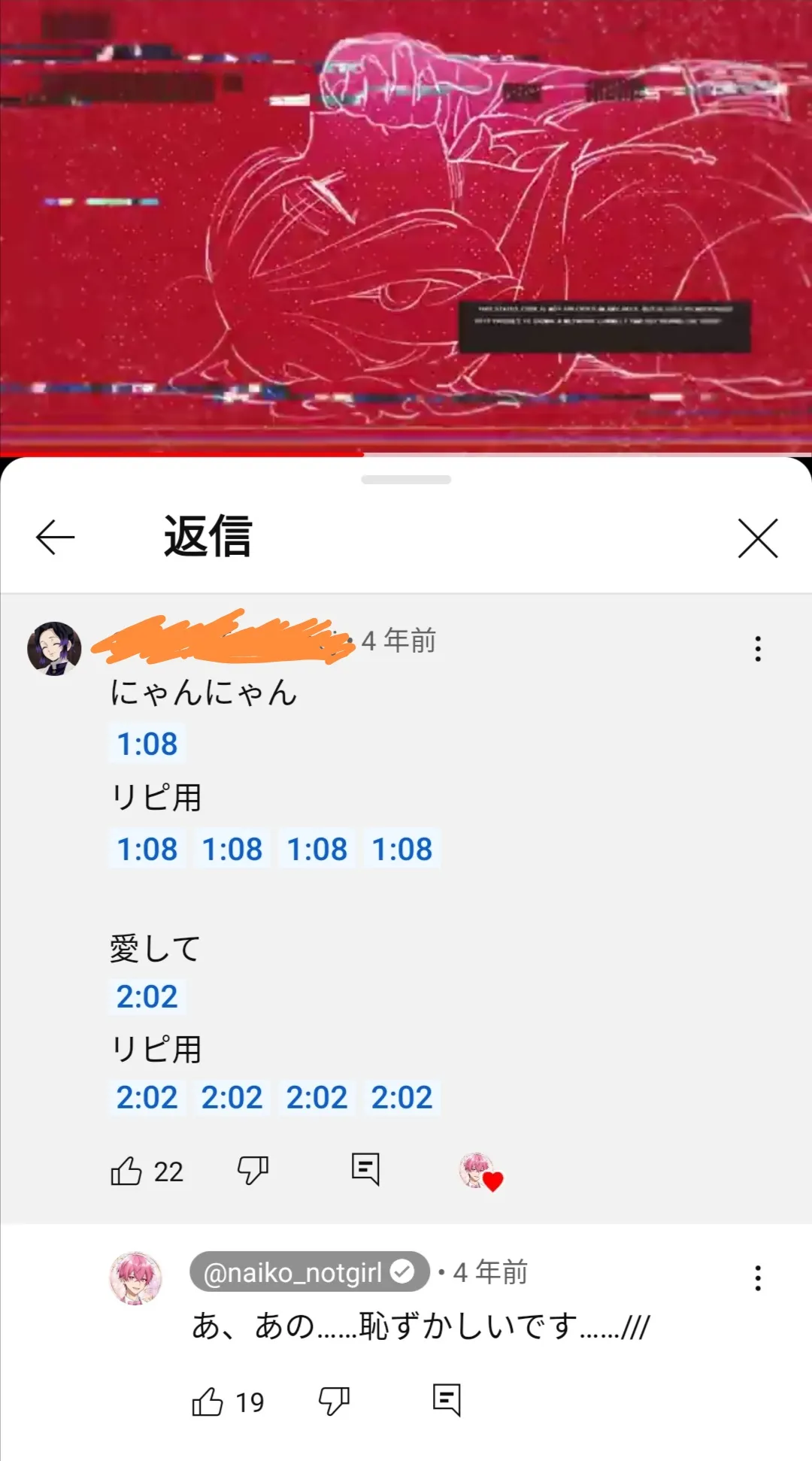812x1461 pixels.
Task: Reply to @naiko_notgirl's comment
Action: 447,1400
